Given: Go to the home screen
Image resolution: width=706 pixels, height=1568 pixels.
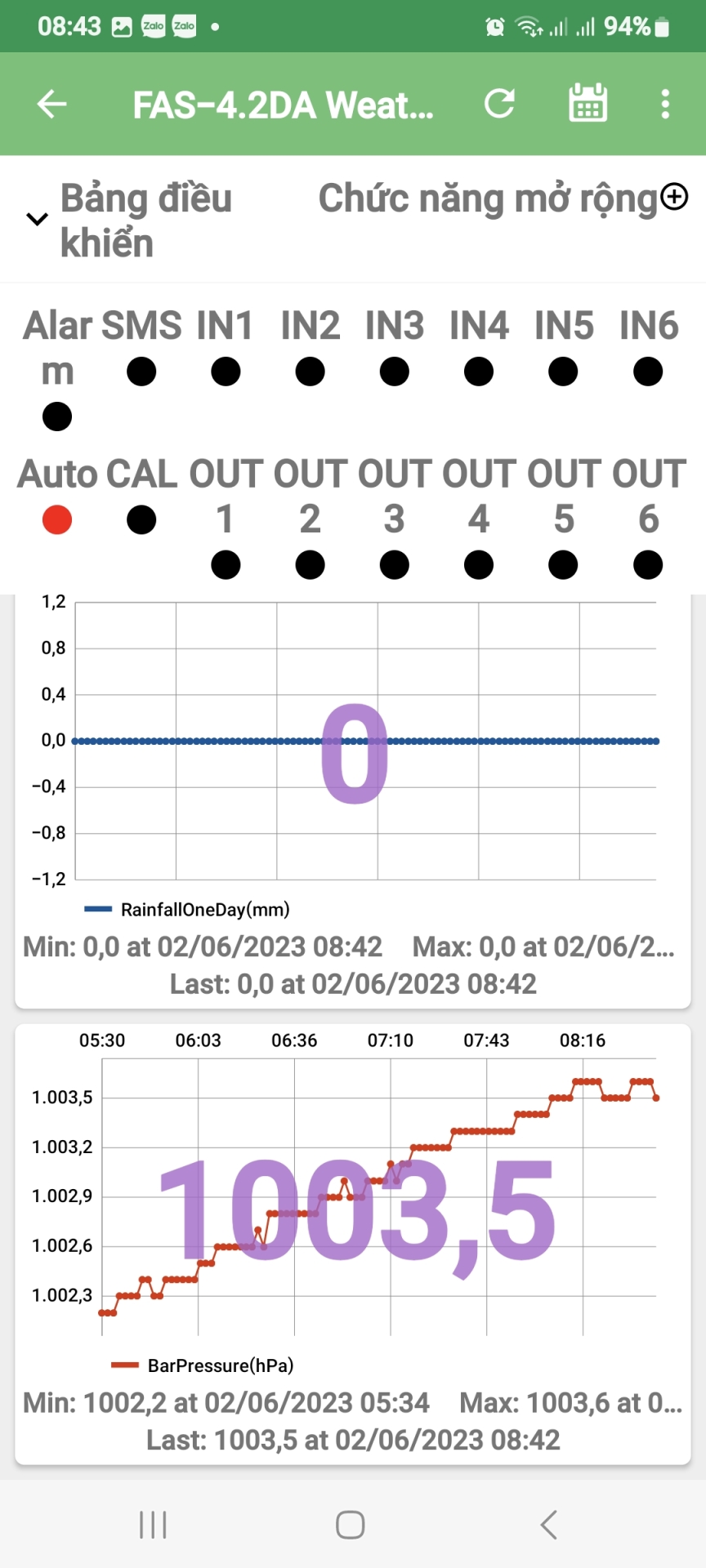Looking at the screenshot, I should 351,1525.
